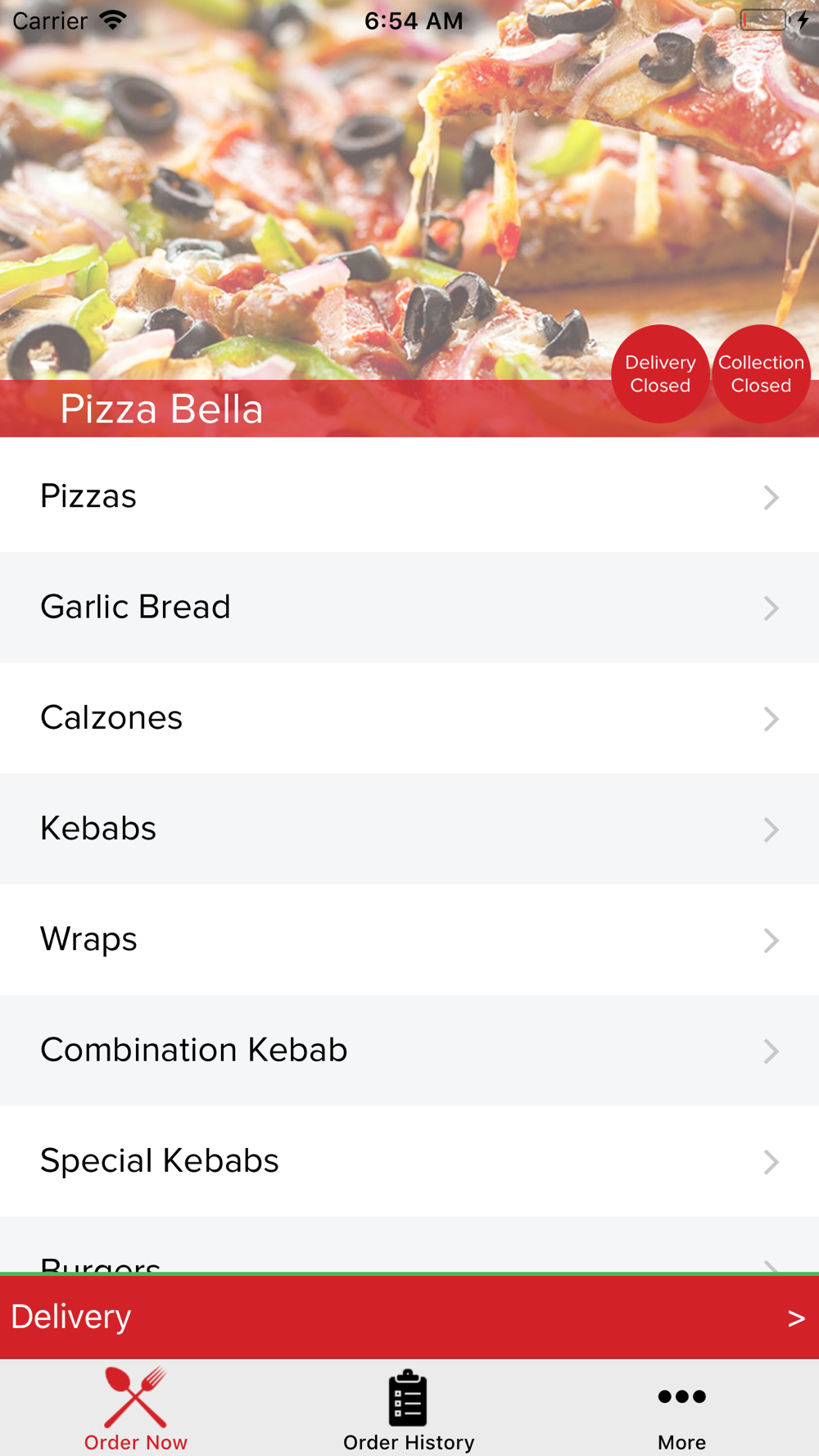The width and height of the screenshot is (819, 1456).
Task: Select the Calzones category
Action: click(x=409, y=717)
